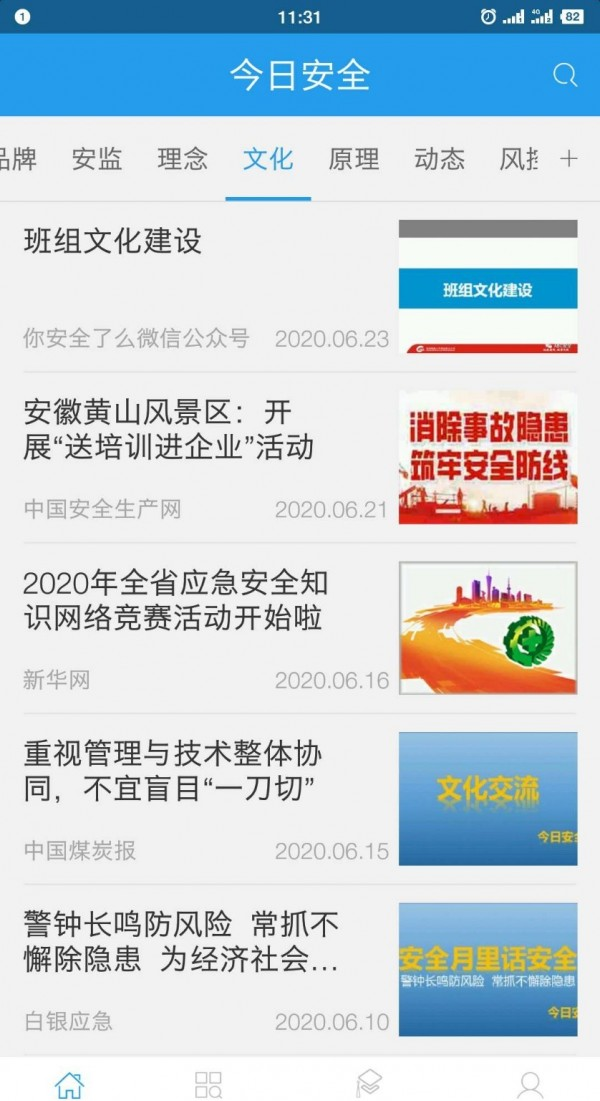Screen dimensions: 600x1101
Task: Switch to the 安监 tab
Action: 97,159
